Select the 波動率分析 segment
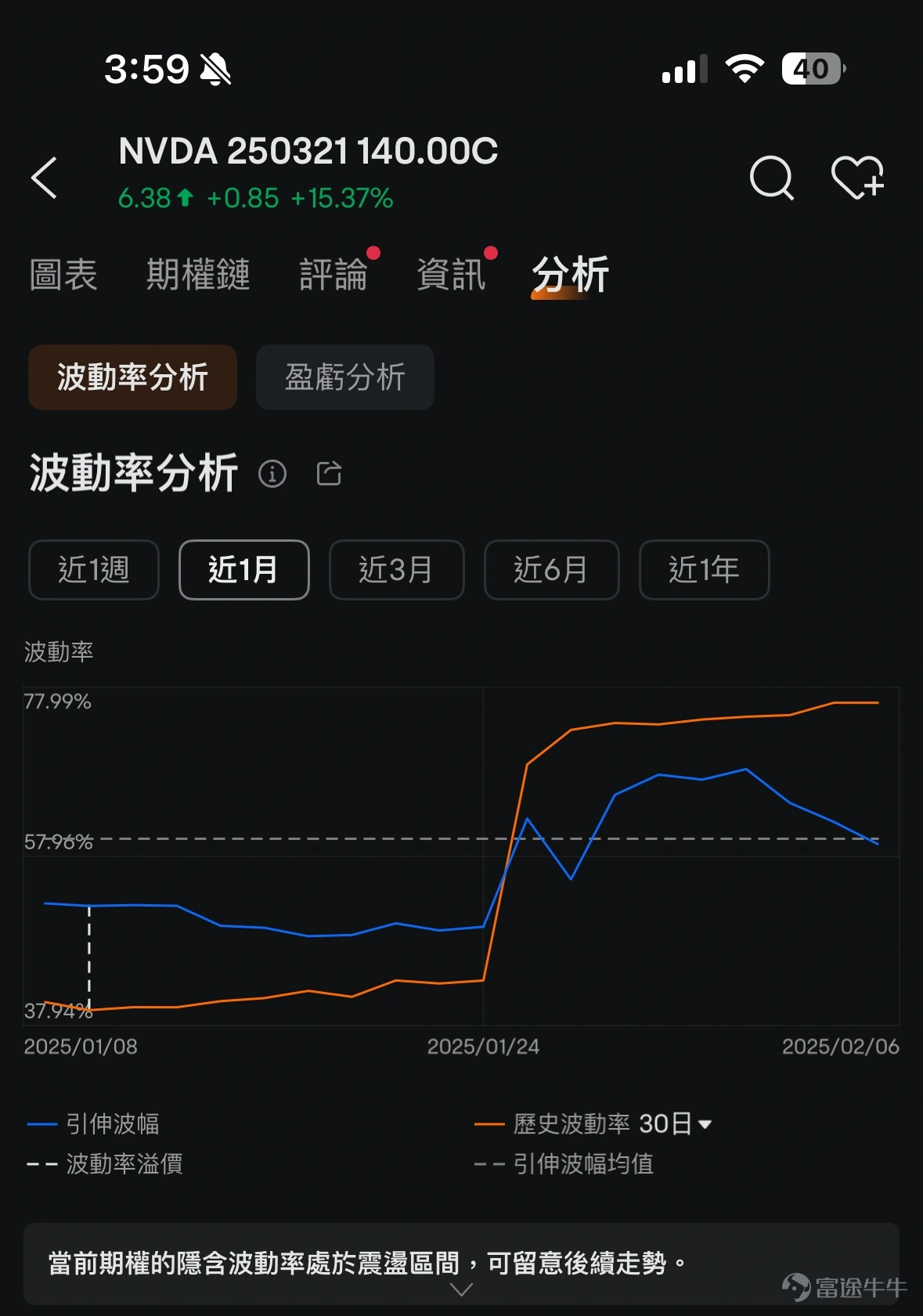This screenshot has height=1316, width=923. 132,377
